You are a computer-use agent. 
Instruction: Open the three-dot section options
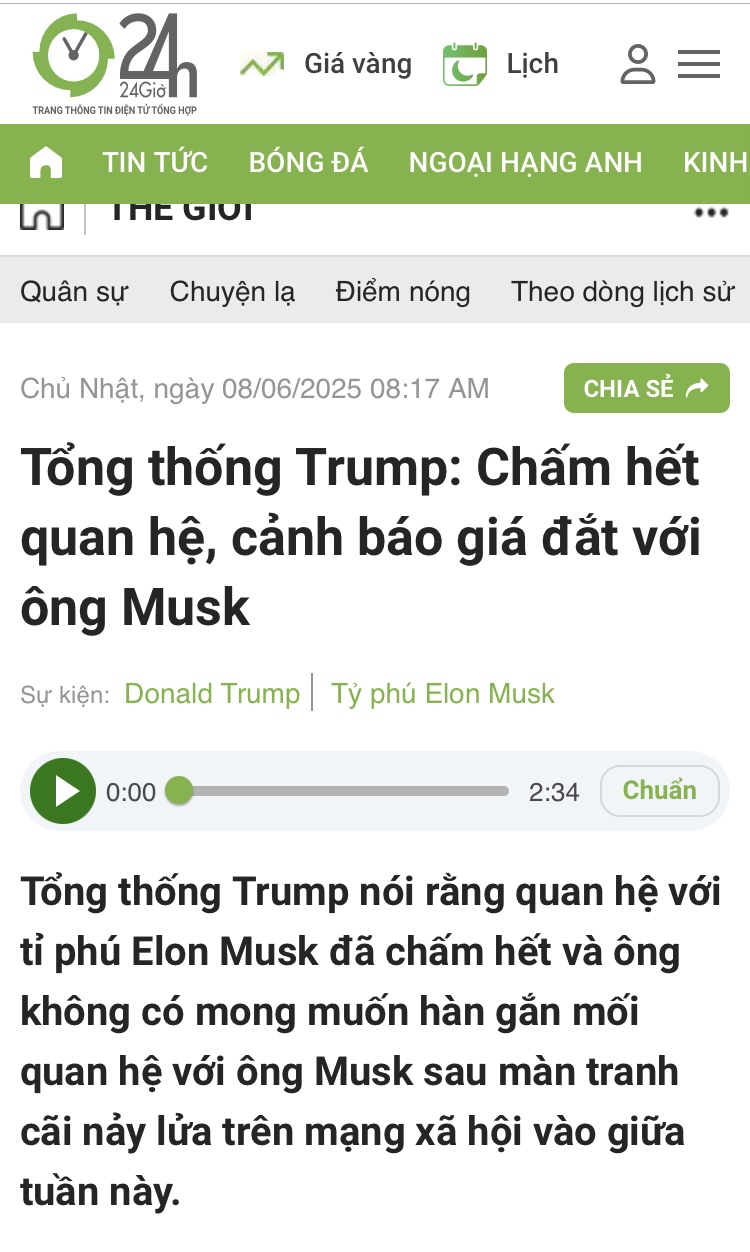[x=711, y=213]
